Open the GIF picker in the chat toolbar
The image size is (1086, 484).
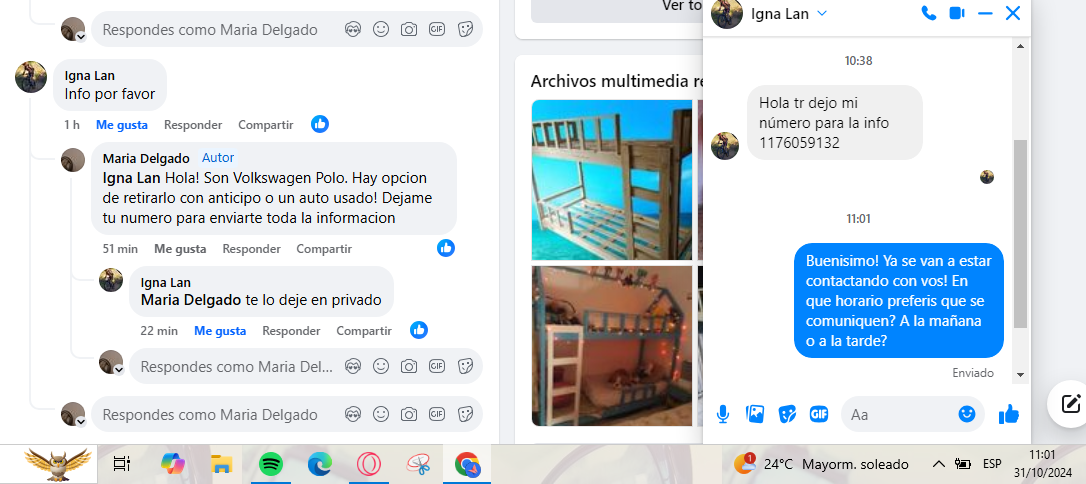click(x=819, y=414)
